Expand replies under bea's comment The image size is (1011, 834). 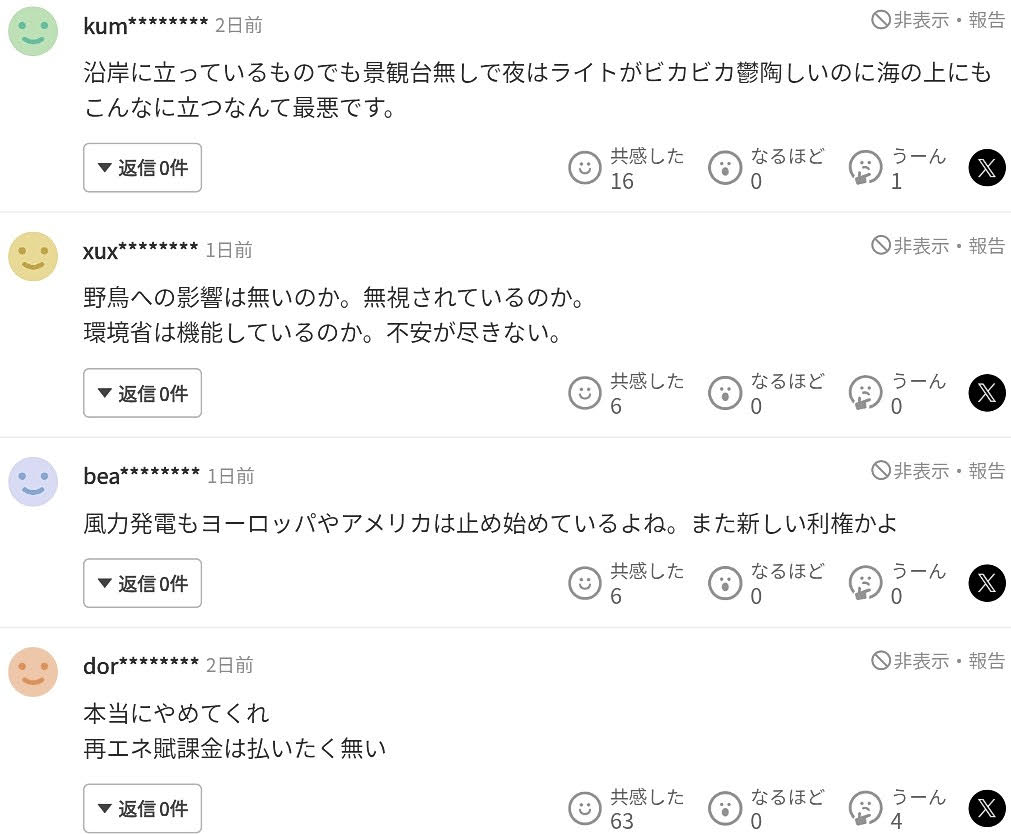point(142,583)
